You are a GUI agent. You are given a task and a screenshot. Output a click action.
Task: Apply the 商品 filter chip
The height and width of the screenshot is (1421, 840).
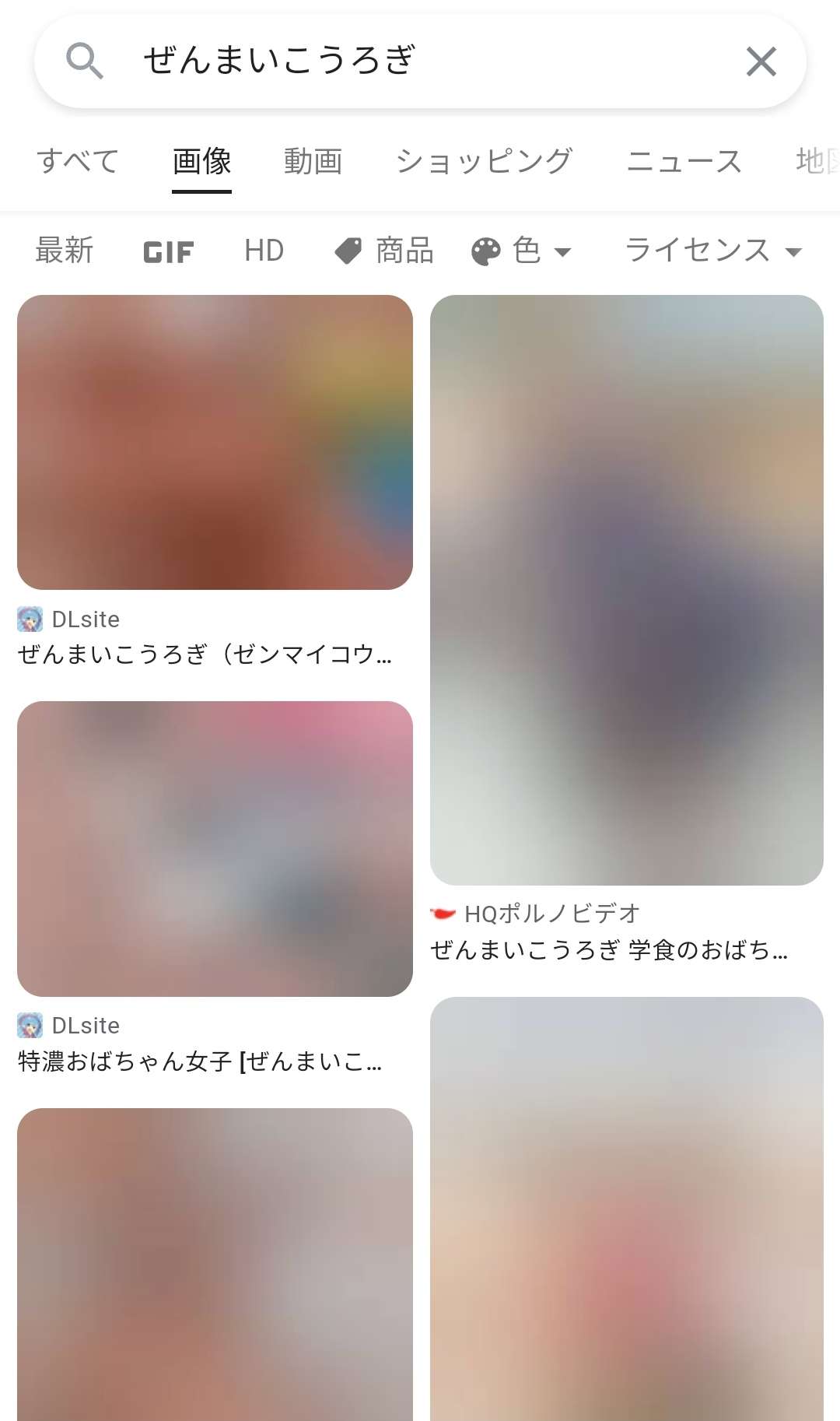pos(384,251)
